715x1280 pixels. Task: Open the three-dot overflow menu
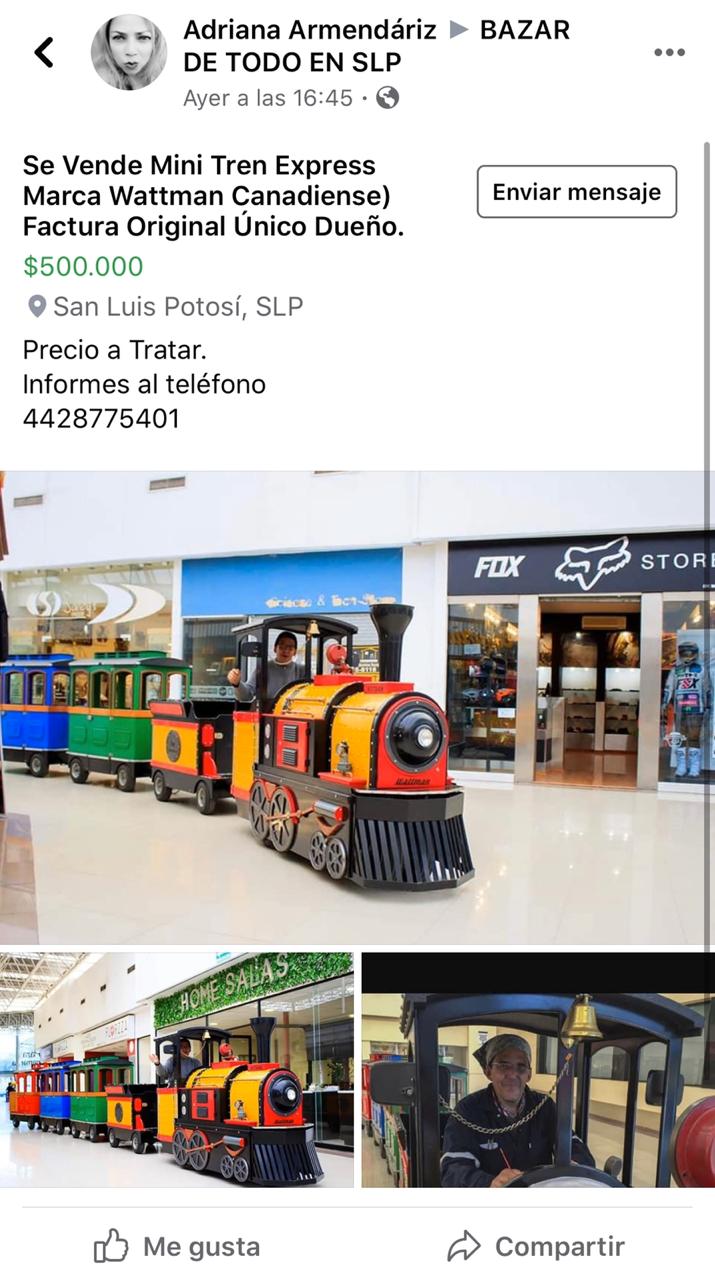click(669, 52)
